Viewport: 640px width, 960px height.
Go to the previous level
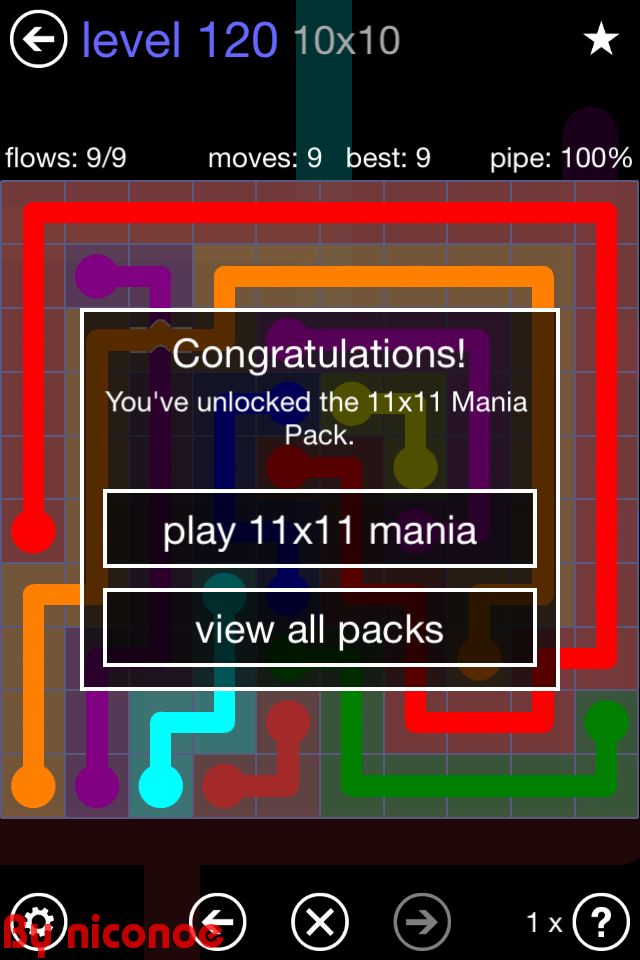click(x=217, y=921)
